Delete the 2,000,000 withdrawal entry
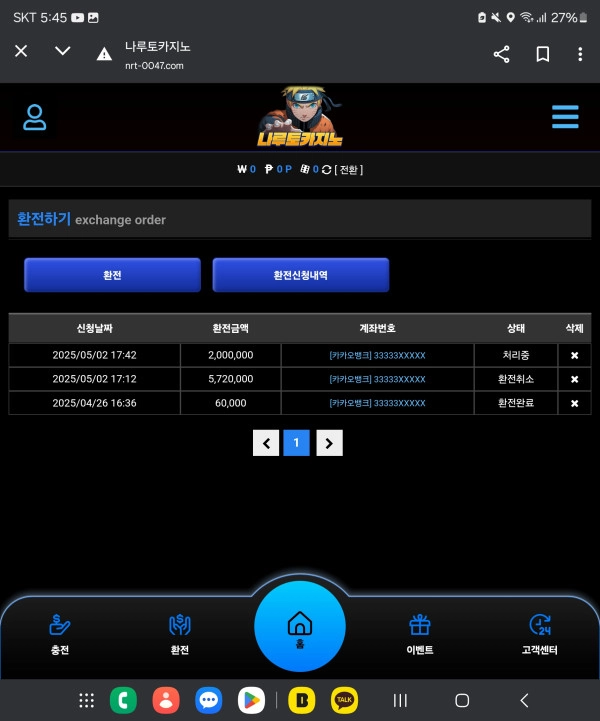This screenshot has width=600, height=721. pyautogui.click(x=574, y=355)
